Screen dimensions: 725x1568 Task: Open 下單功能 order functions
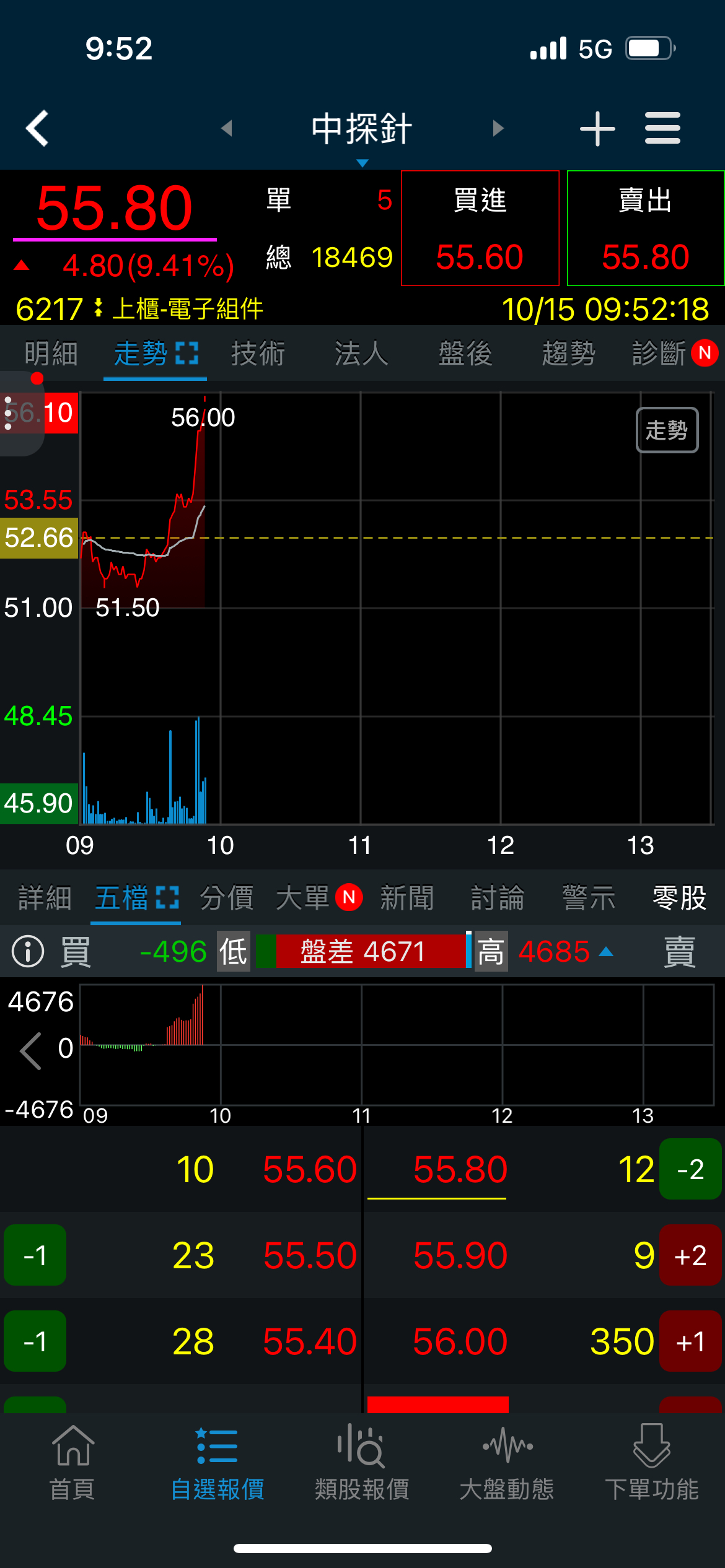tap(652, 1461)
